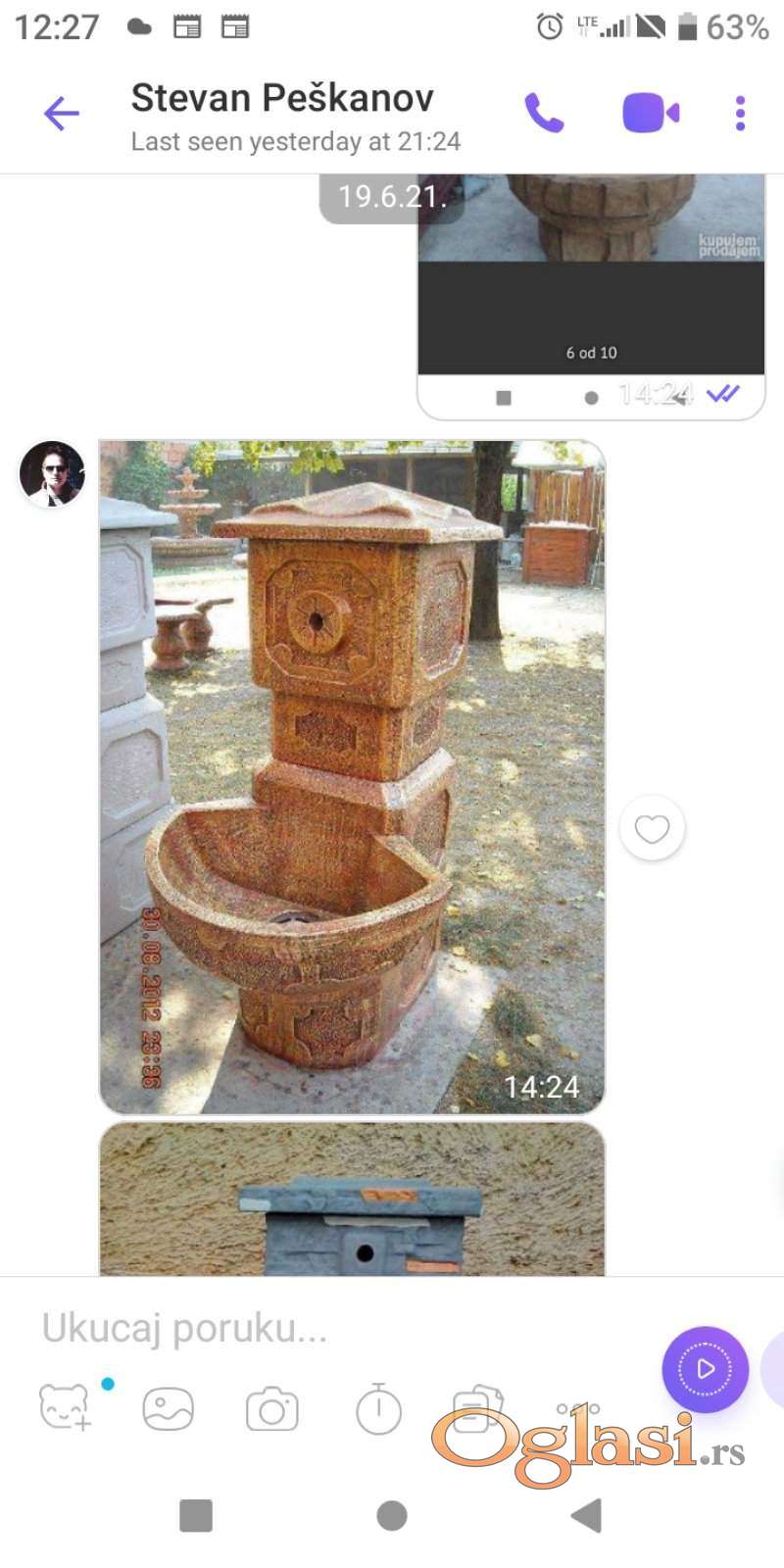Open the camera to take a photo
784x1568 pixels.
coord(272,1410)
